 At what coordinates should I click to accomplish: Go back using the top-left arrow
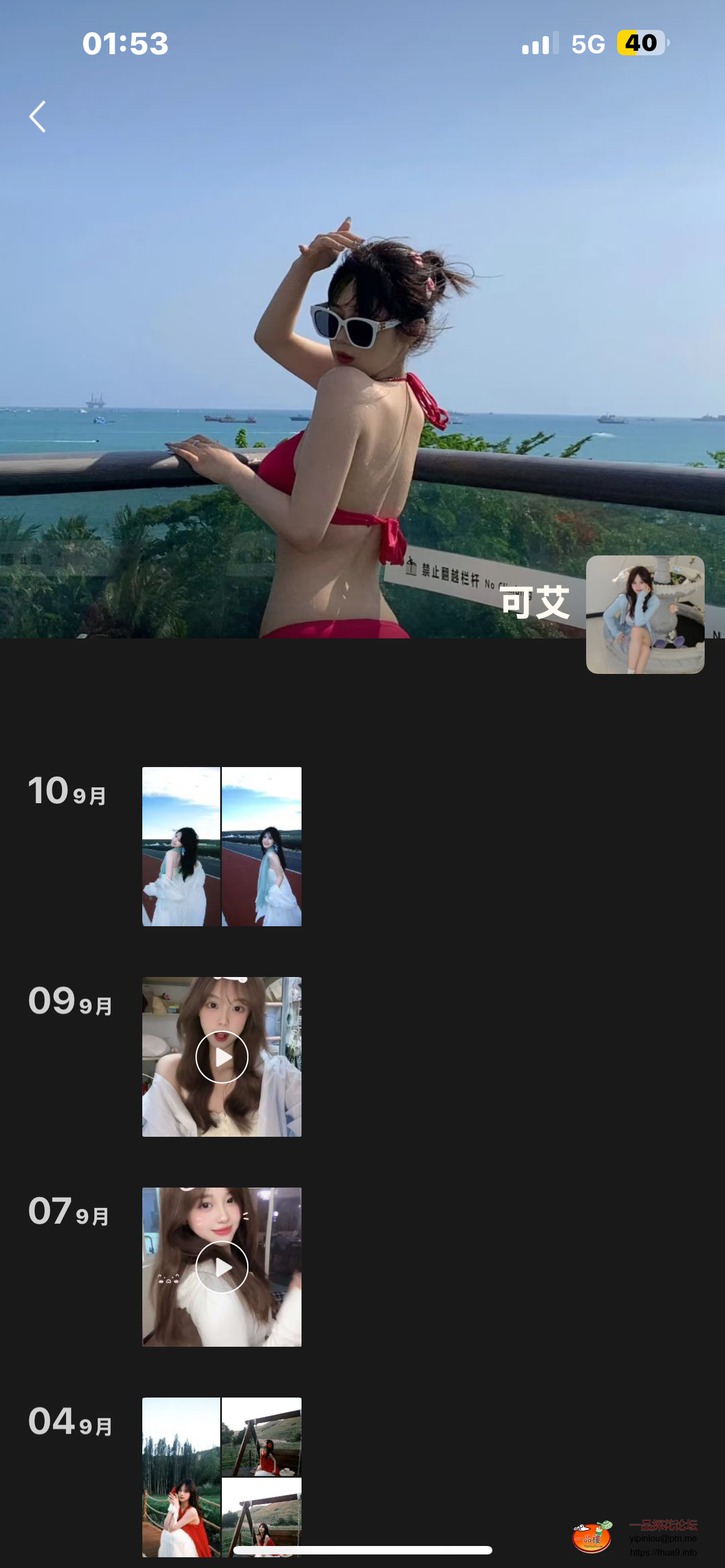tap(38, 116)
